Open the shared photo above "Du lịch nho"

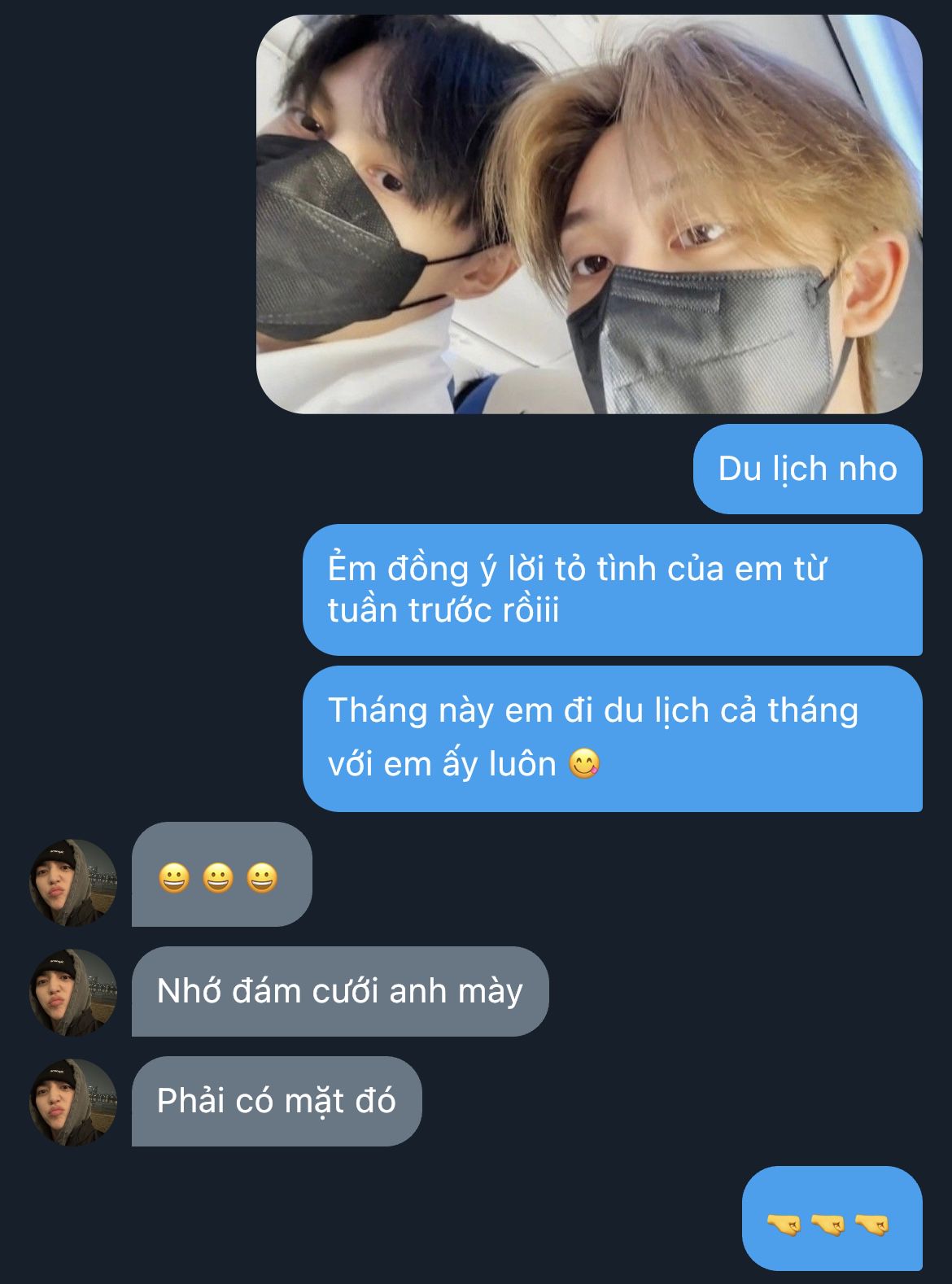pyautogui.click(x=589, y=214)
